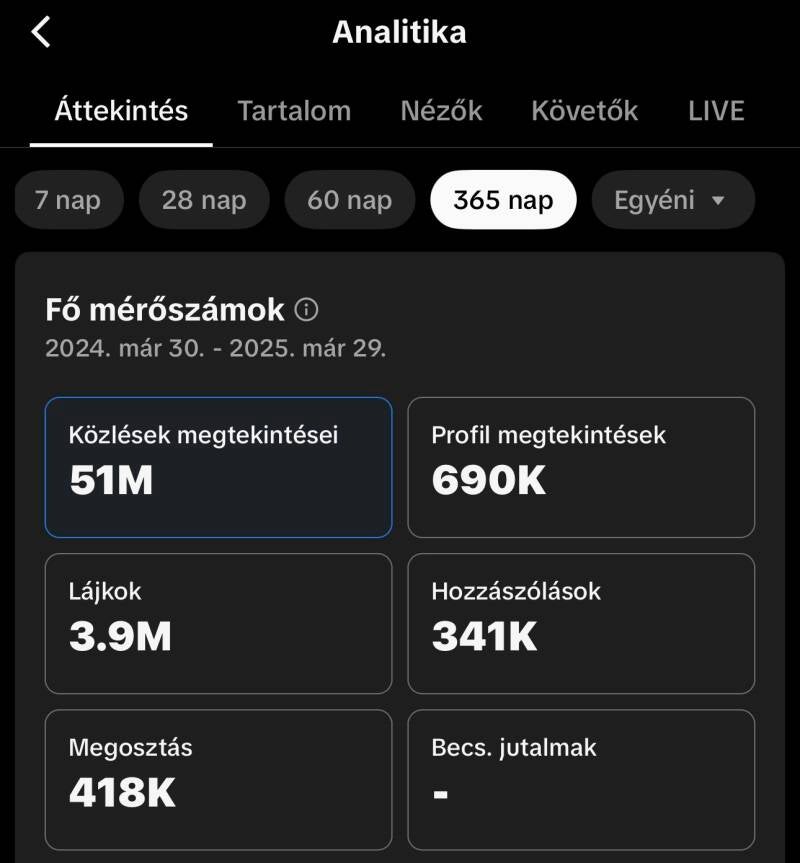Viewport: 800px width, 863px height.
Task: Select the Profil megtekintések card
Action: pyautogui.click(x=581, y=467)
